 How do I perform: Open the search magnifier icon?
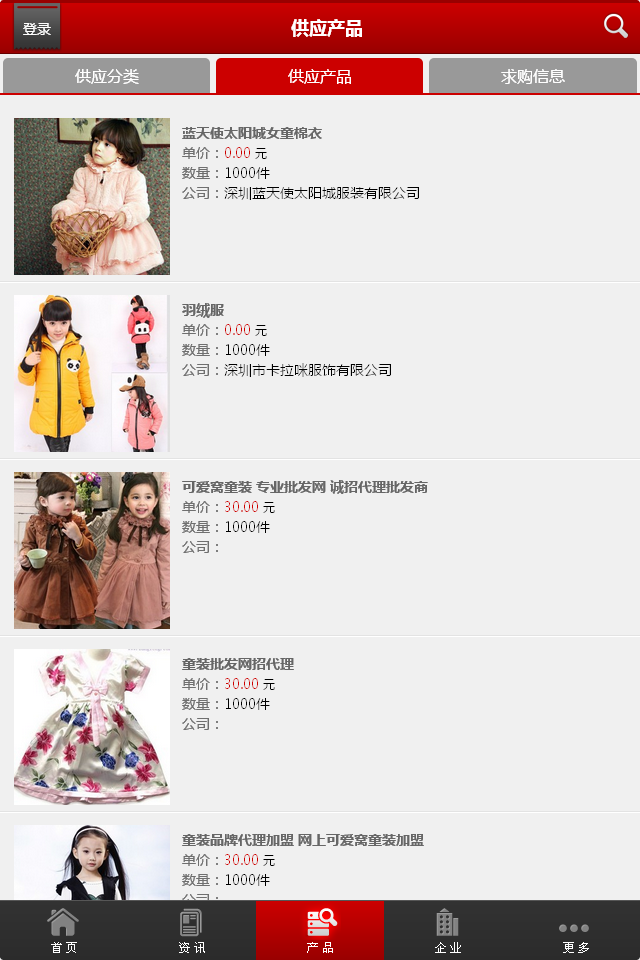coord(615,26)
